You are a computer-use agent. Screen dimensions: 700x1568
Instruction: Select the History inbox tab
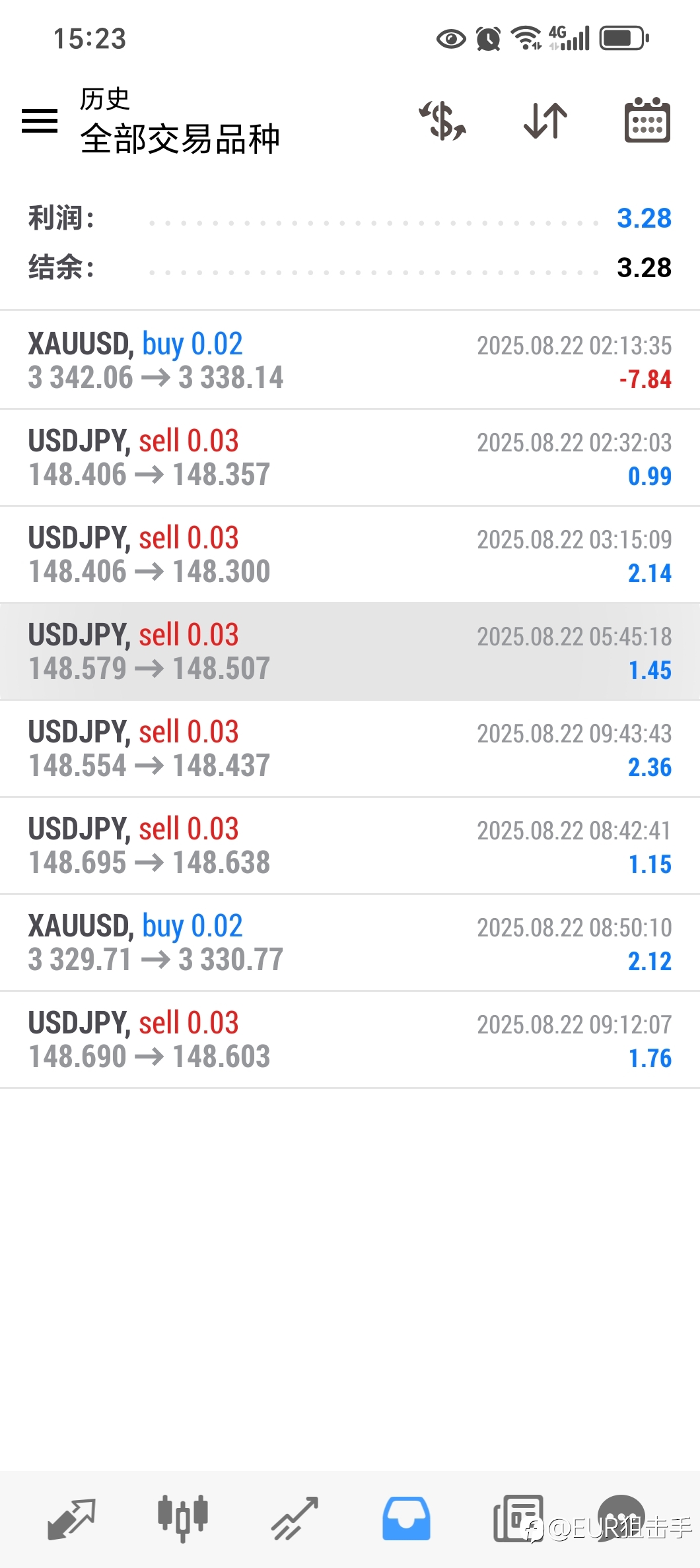point(406,1519)
